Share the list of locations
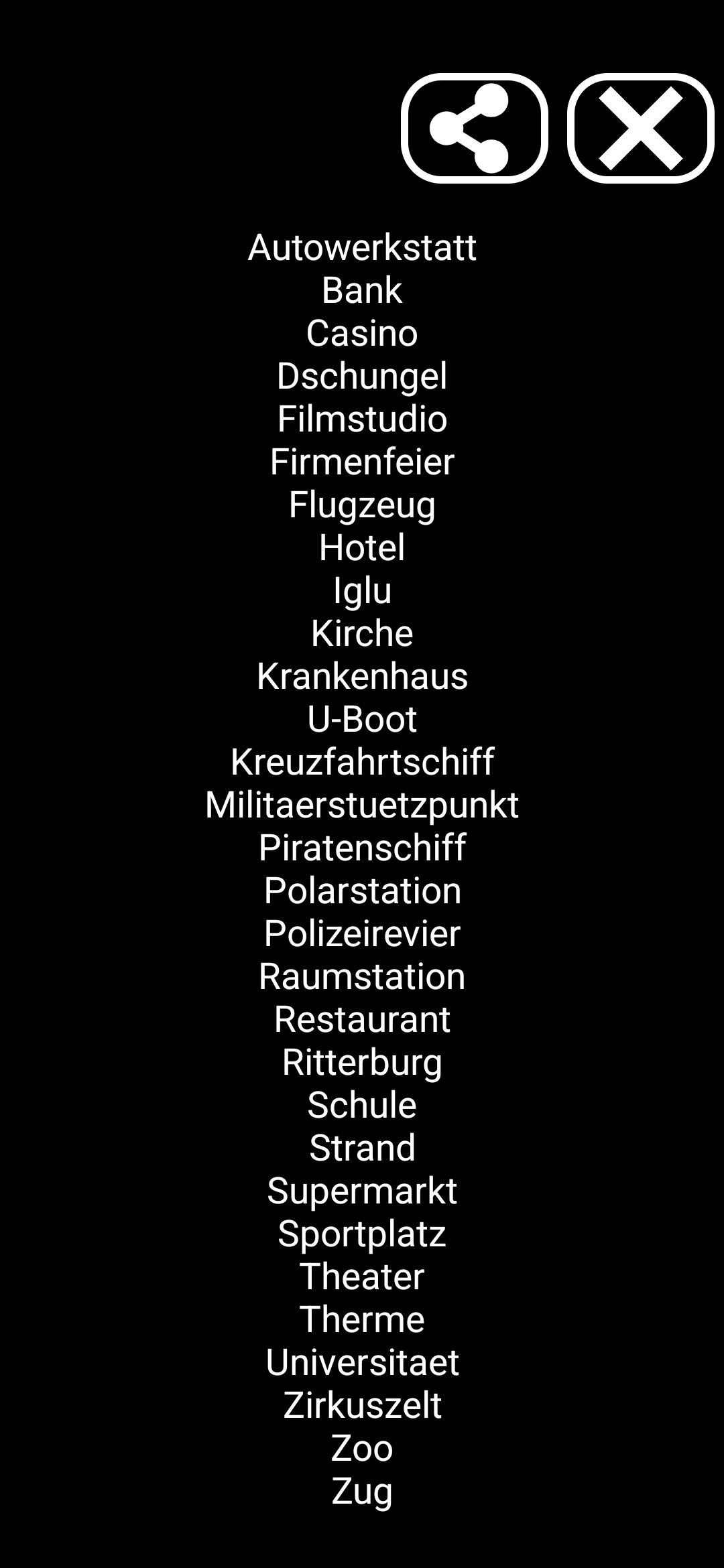Viewport: 724px width, 1568px height. (475, 128)
